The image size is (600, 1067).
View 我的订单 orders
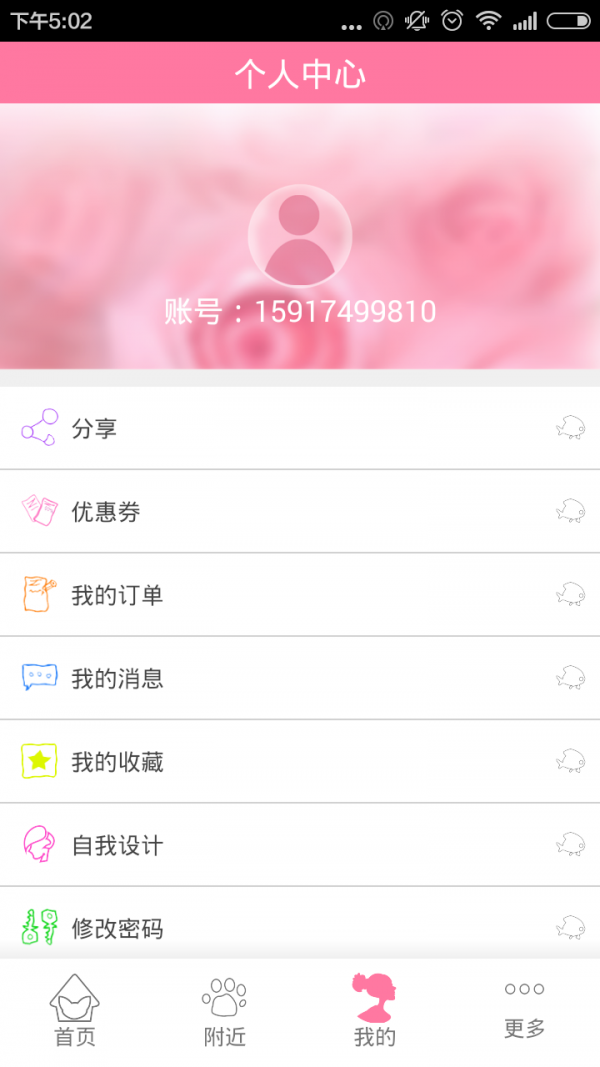300,596
